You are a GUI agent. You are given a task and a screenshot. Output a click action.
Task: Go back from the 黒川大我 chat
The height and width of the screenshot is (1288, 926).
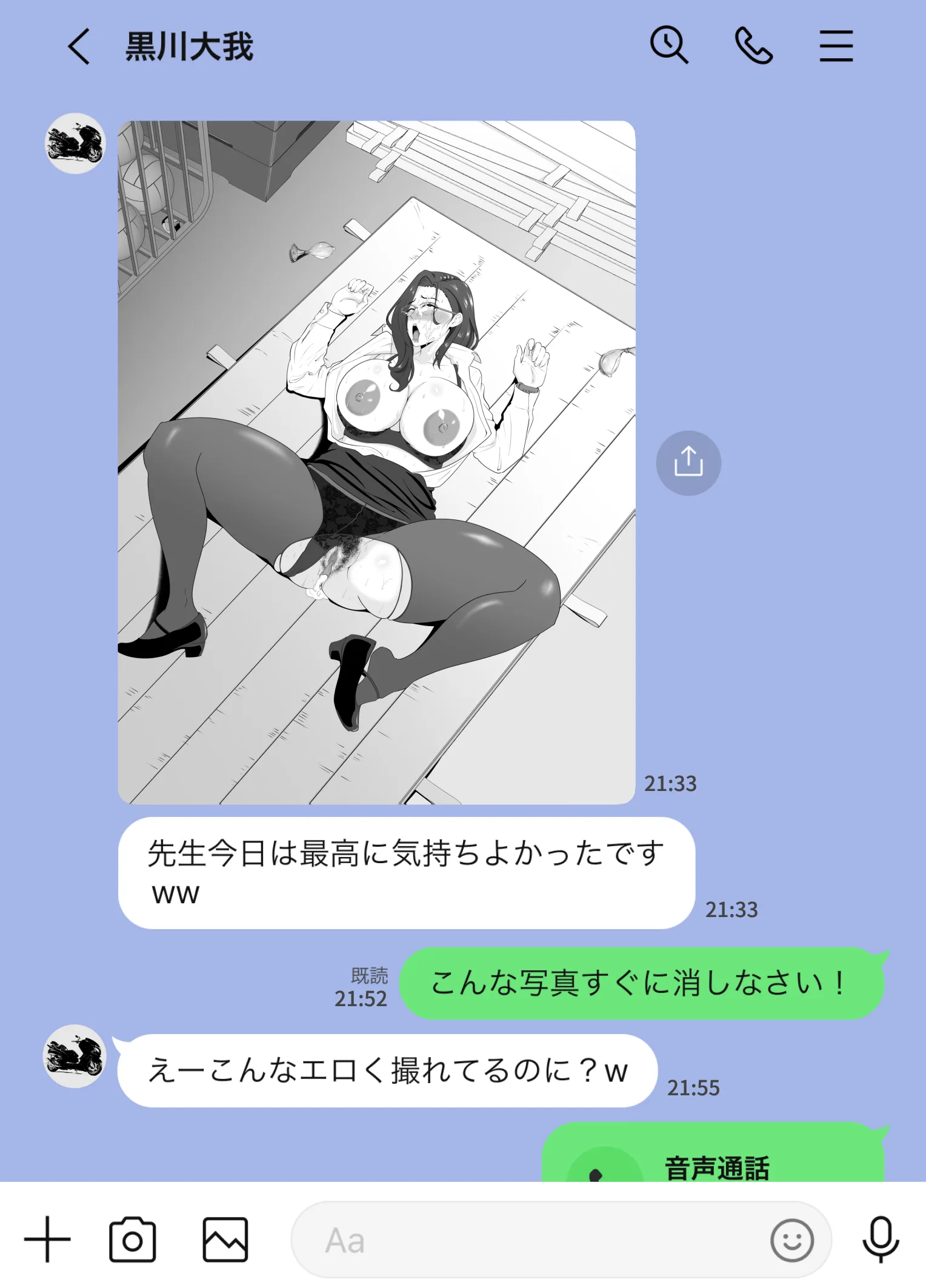[x=79, y=46]
